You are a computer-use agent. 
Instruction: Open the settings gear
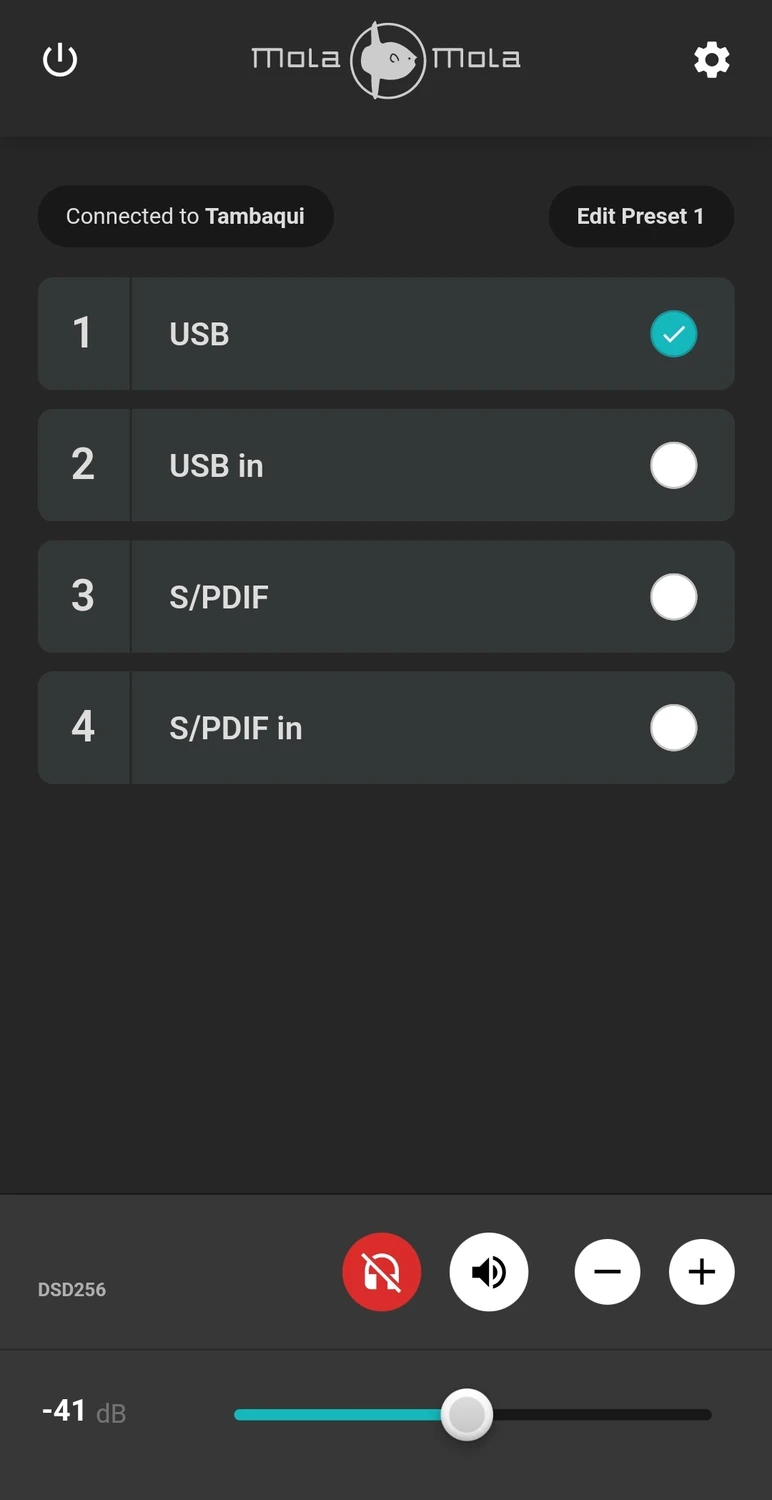coord(712,60)
